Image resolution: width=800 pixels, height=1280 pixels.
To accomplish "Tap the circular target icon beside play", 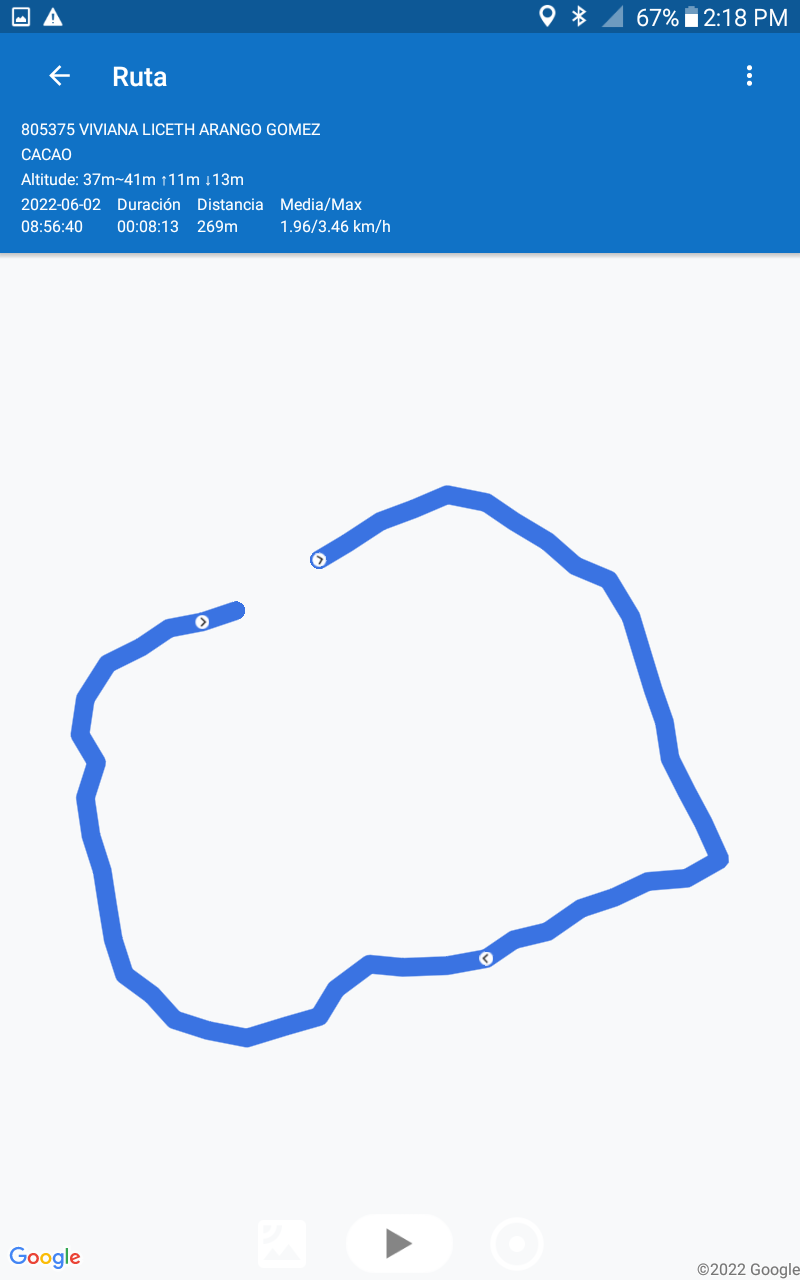I will [517, 1244].
